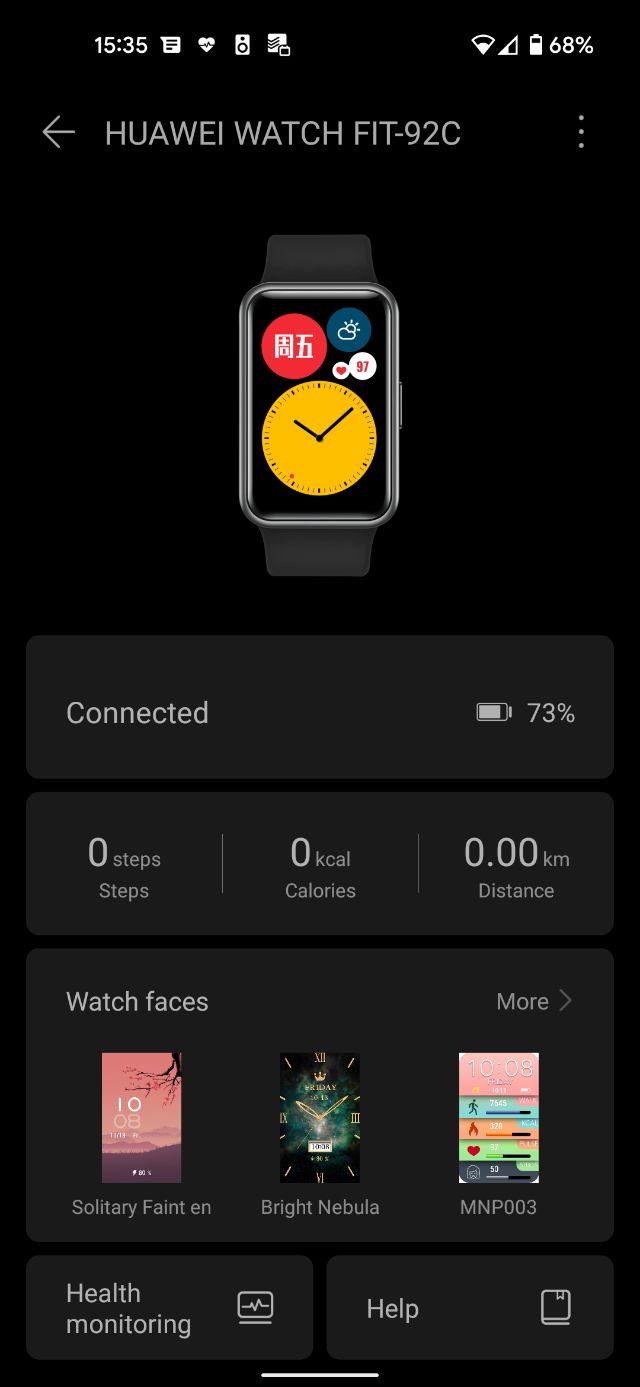The image size is (640, 1387).
Task: Open the steps, calories and distance card
Action: [x=320, y=864]
